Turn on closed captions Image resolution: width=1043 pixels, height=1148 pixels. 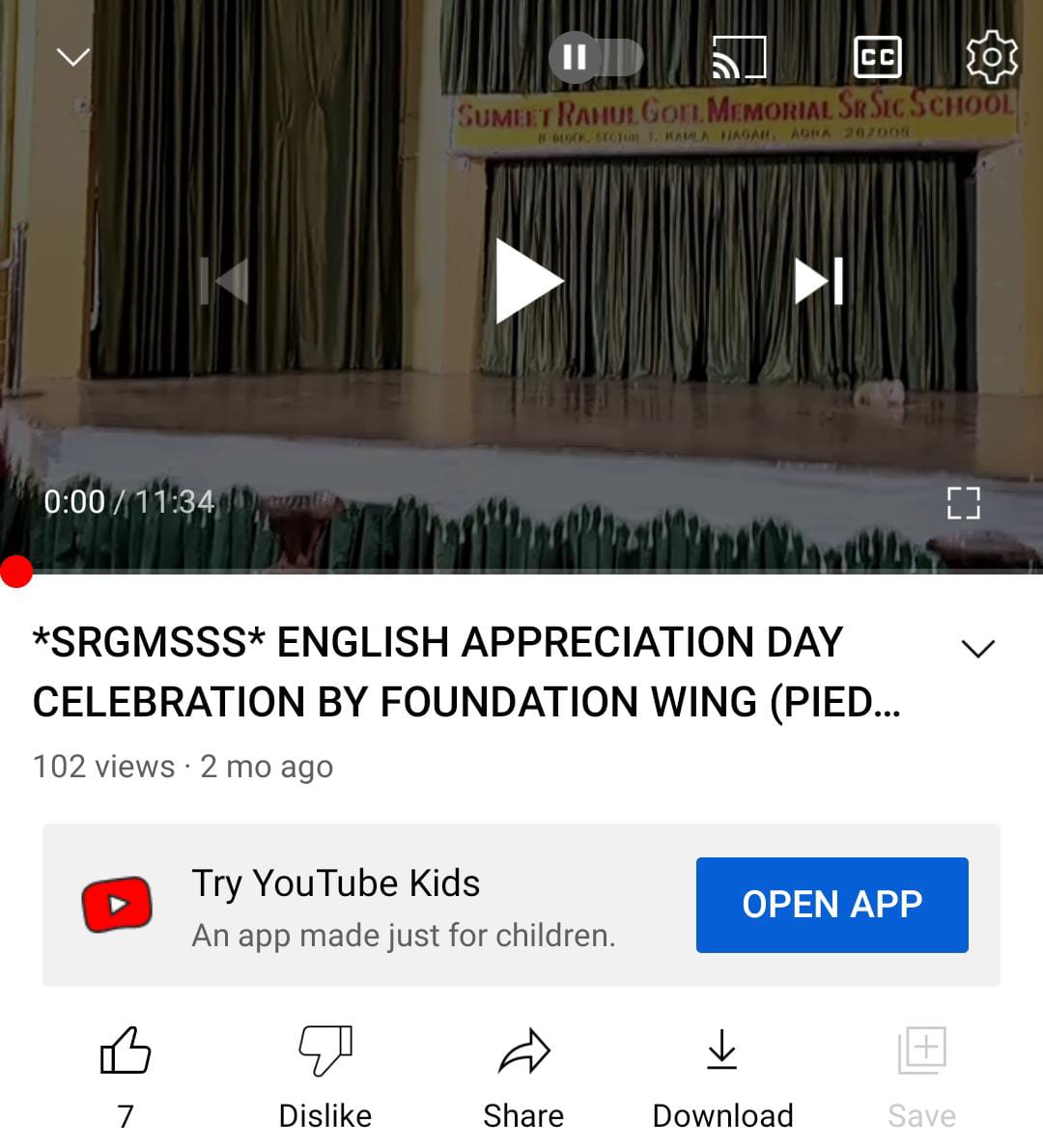click(x=878, y=58)
